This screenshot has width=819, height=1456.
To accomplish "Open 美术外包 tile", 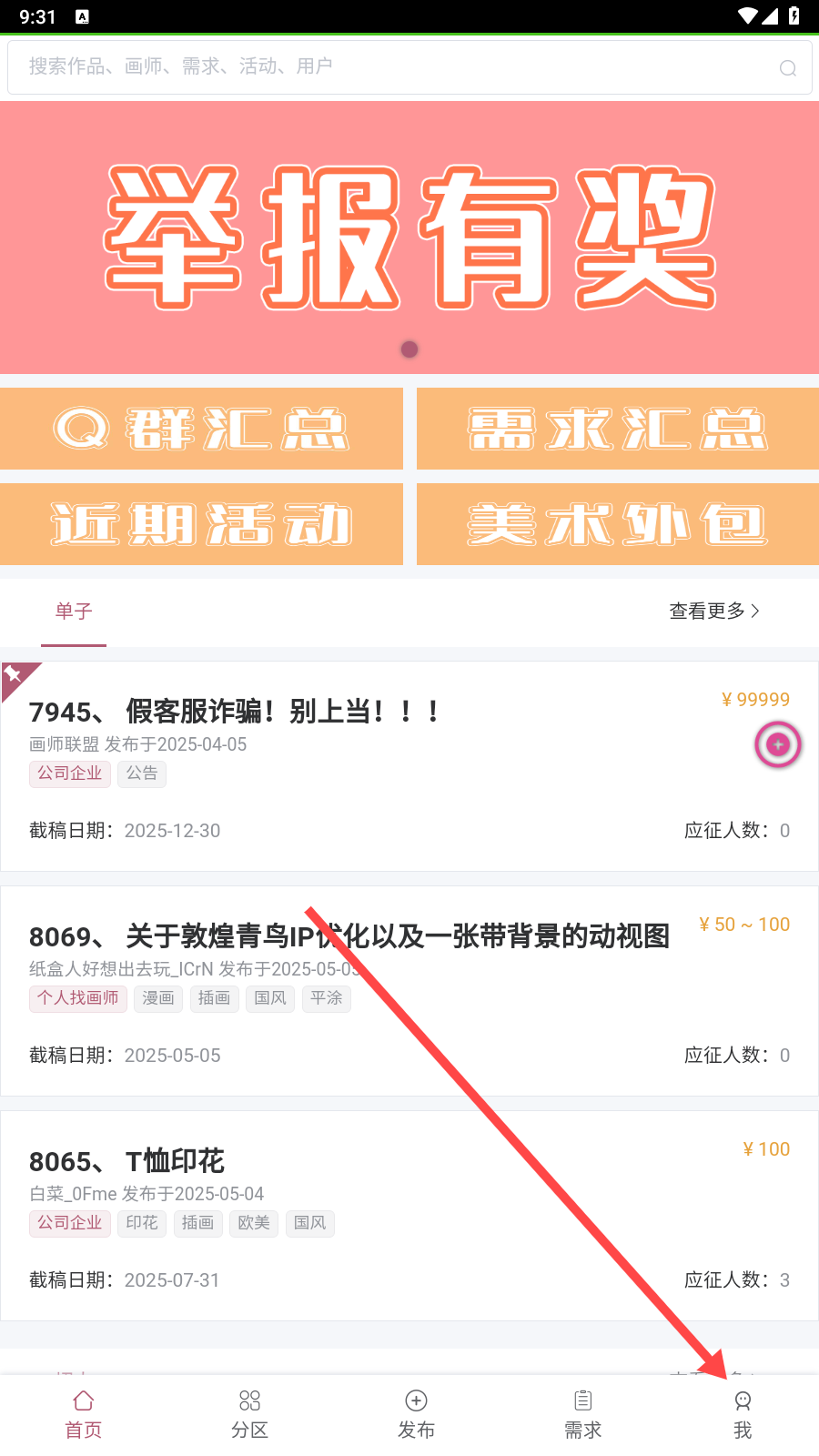I will point(618,524).
